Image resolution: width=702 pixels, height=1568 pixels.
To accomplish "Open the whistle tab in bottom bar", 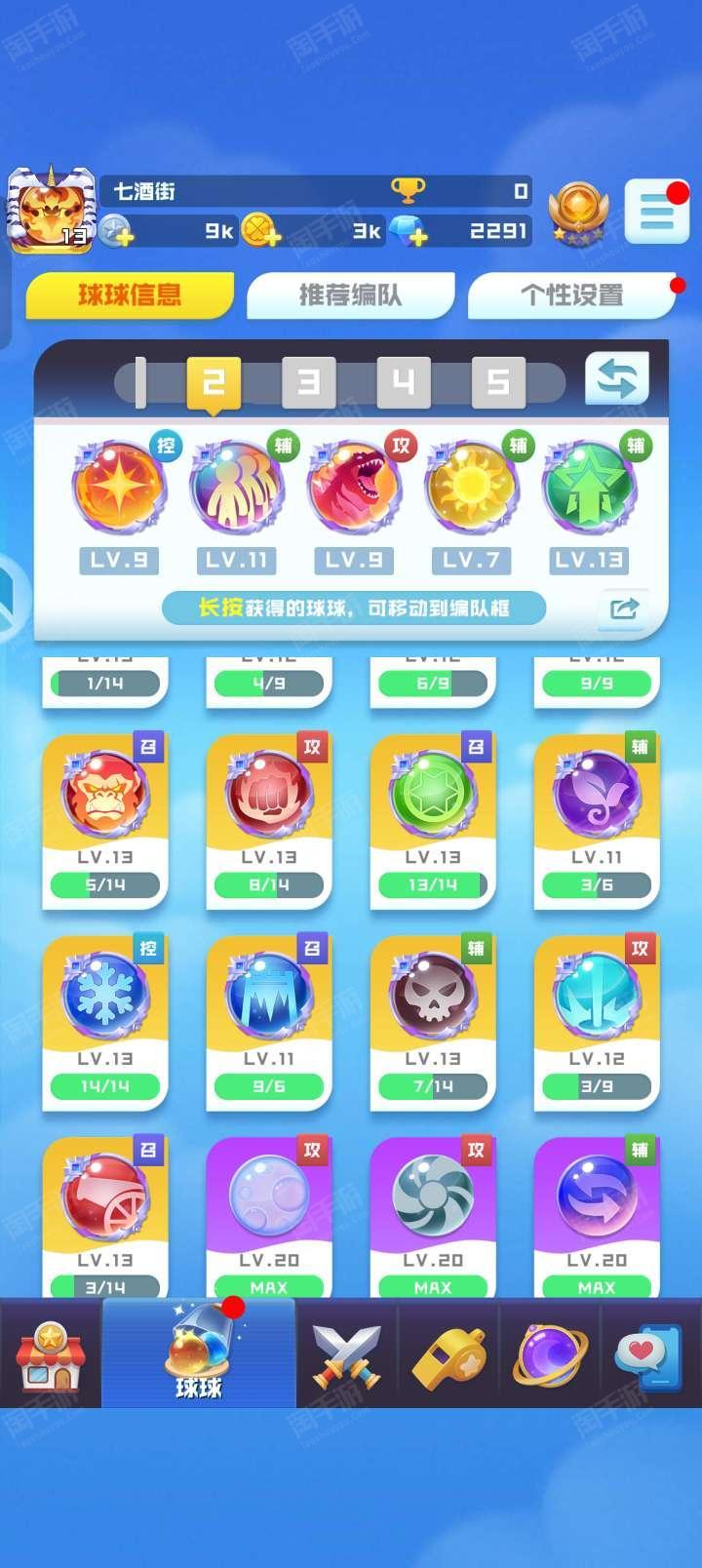I will tap(448, 1354).
